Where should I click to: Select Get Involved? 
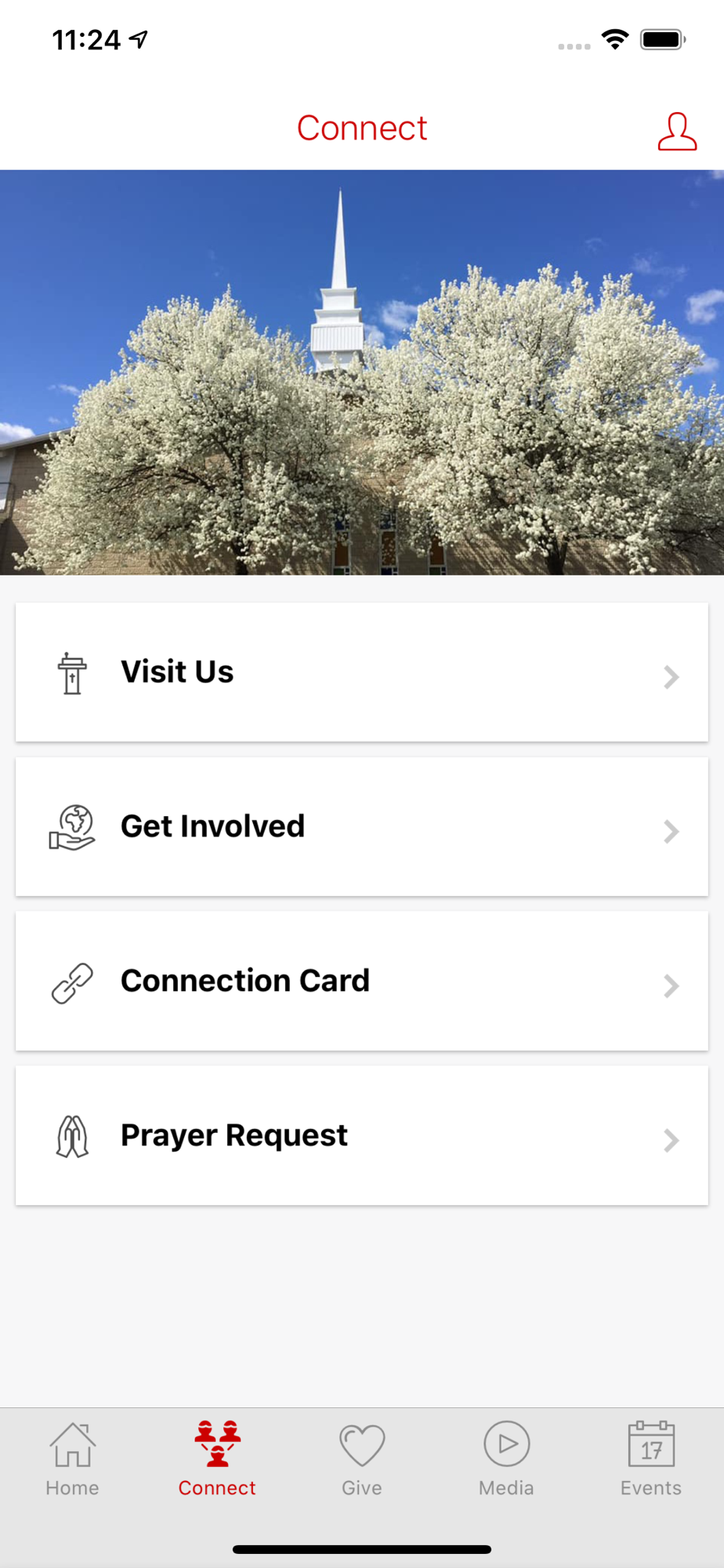click(362, 826)
